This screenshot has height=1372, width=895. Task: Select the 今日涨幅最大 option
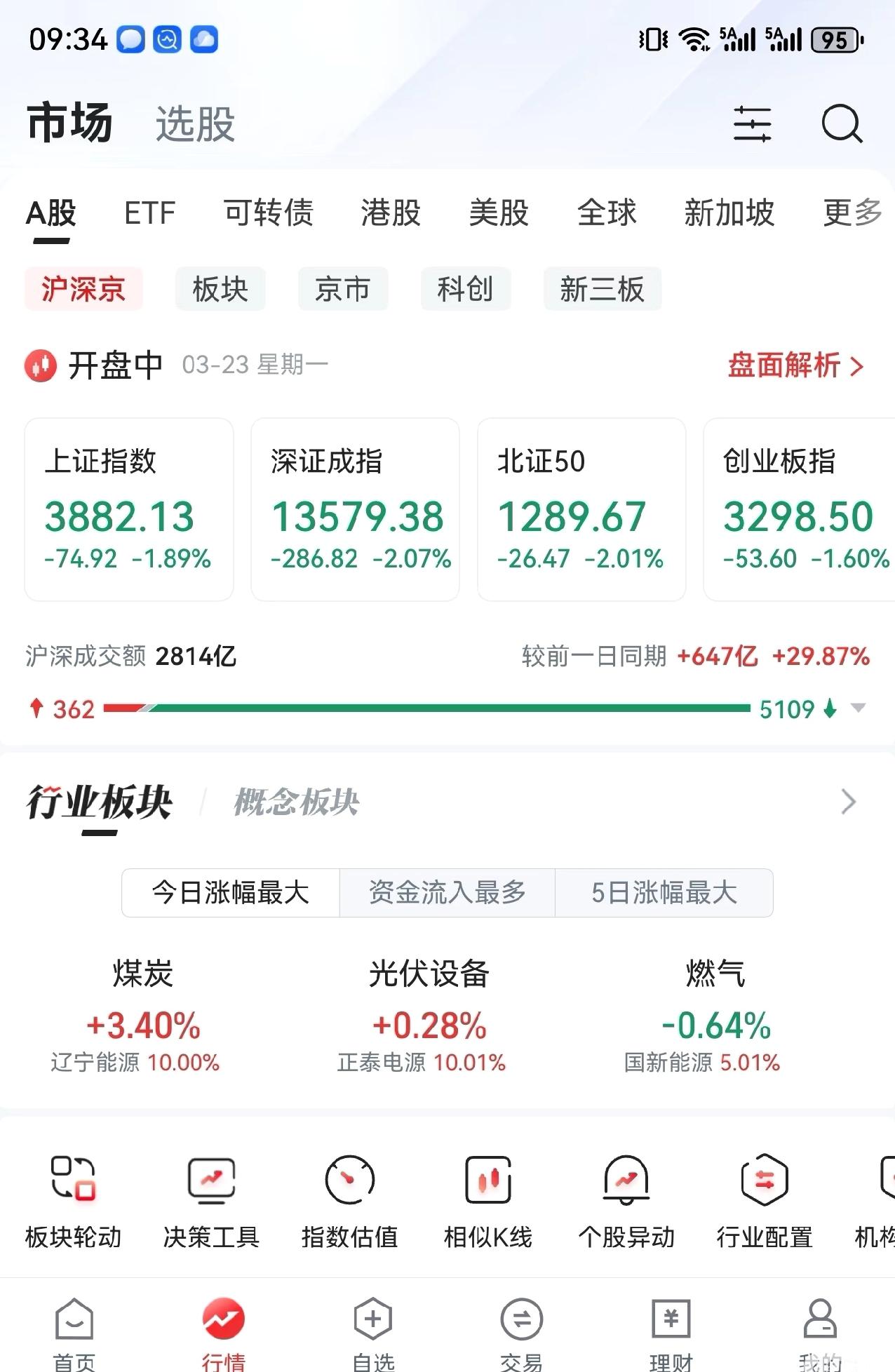(x=230, y=892)
